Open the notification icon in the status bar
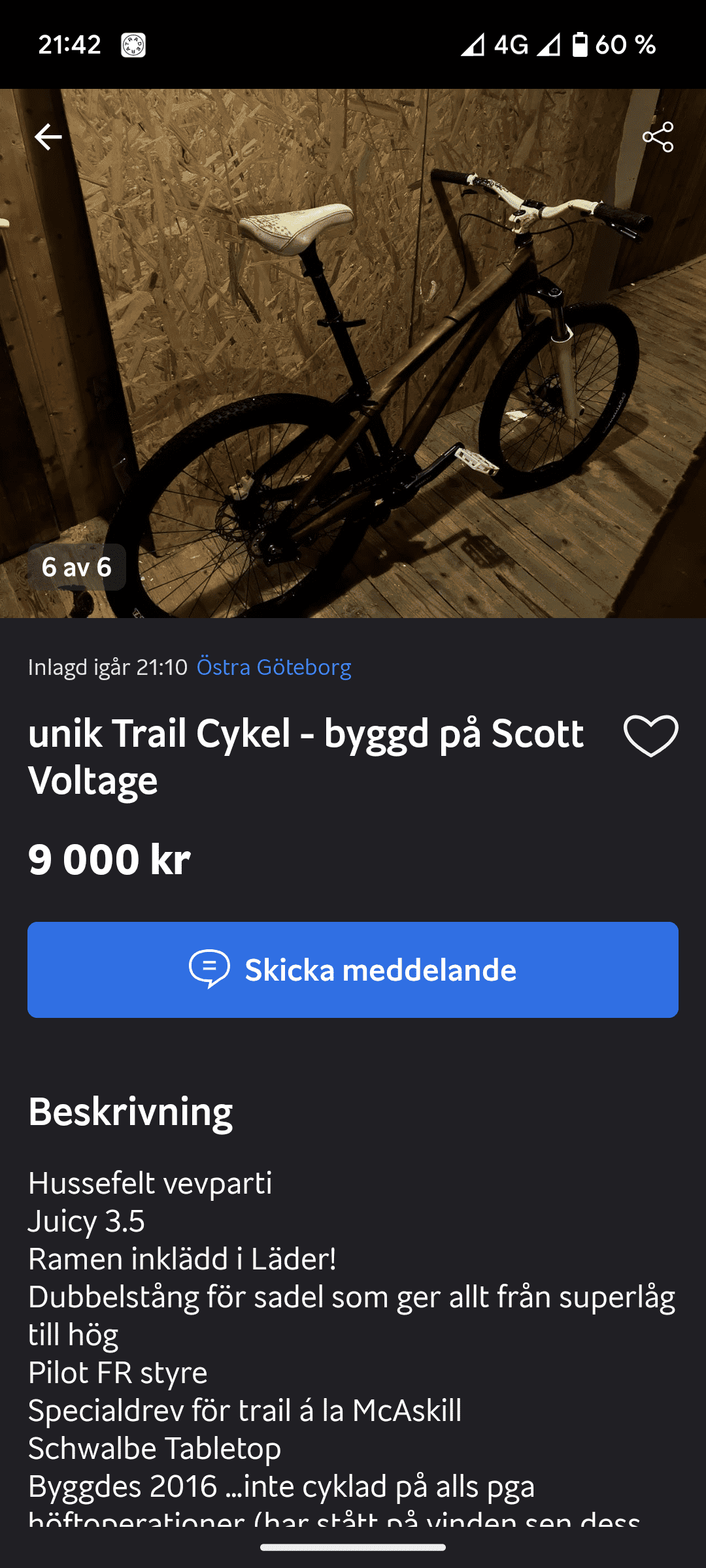Image resolution: width=706 pixels, height=1568 pixels. coord(134,44)
